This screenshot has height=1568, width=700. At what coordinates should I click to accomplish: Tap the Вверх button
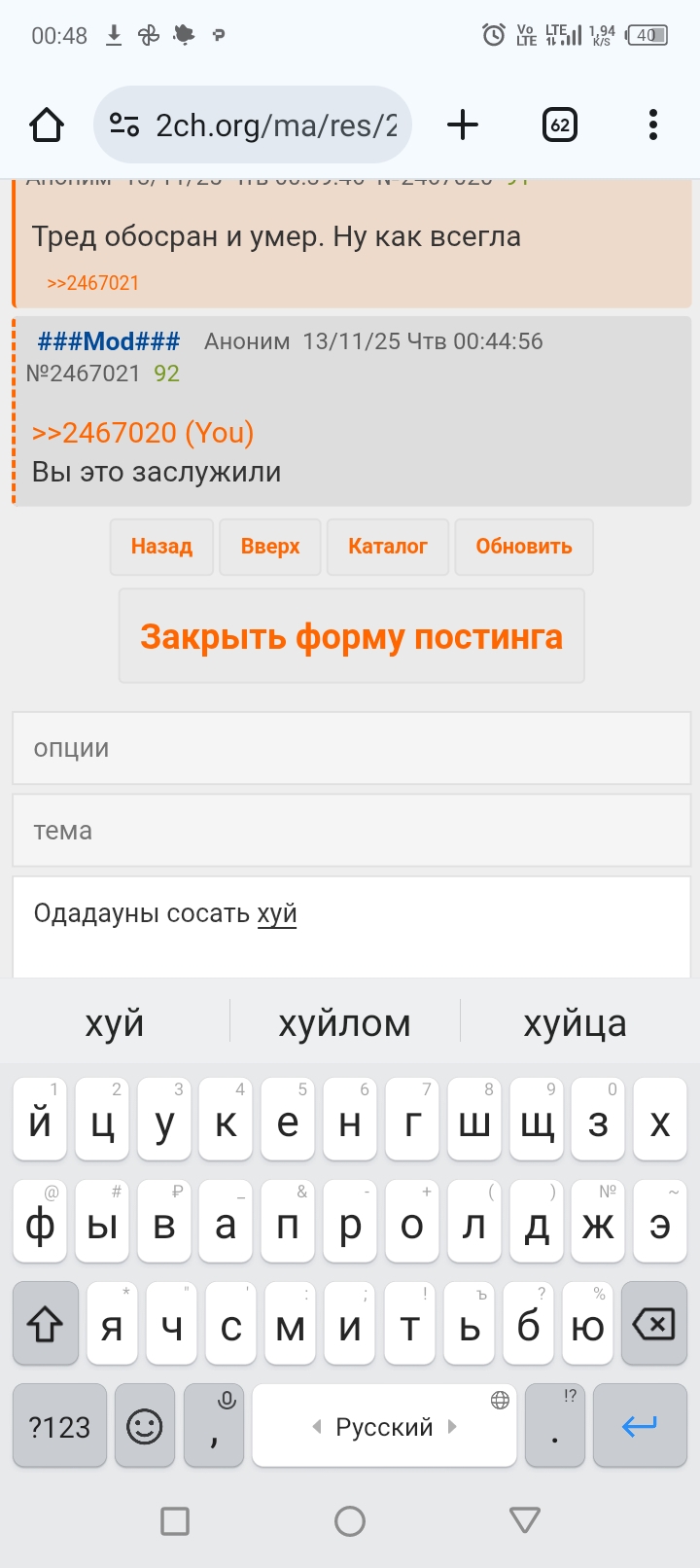point(270,547)
